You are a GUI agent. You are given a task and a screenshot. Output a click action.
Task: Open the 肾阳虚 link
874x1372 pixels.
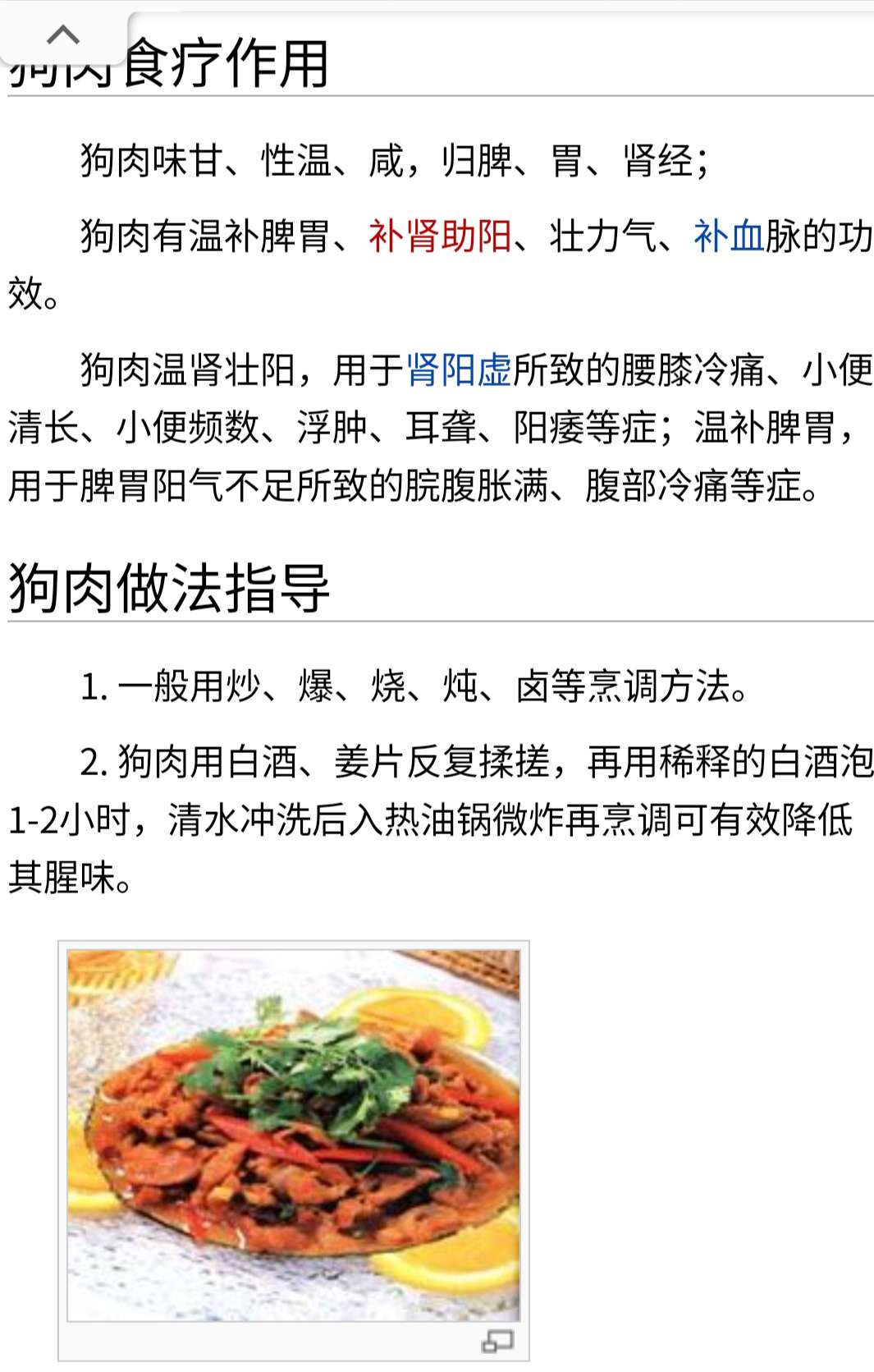[x=459, y=370]
